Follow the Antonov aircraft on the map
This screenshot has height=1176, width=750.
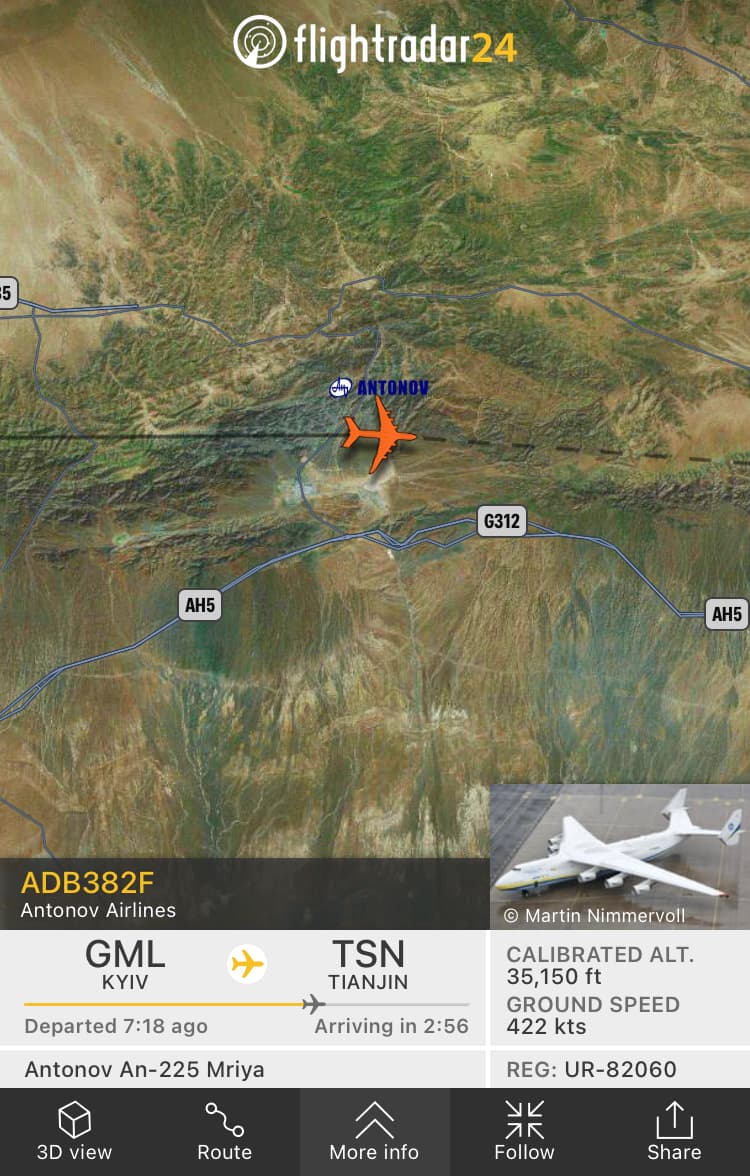click(524, 1132)
